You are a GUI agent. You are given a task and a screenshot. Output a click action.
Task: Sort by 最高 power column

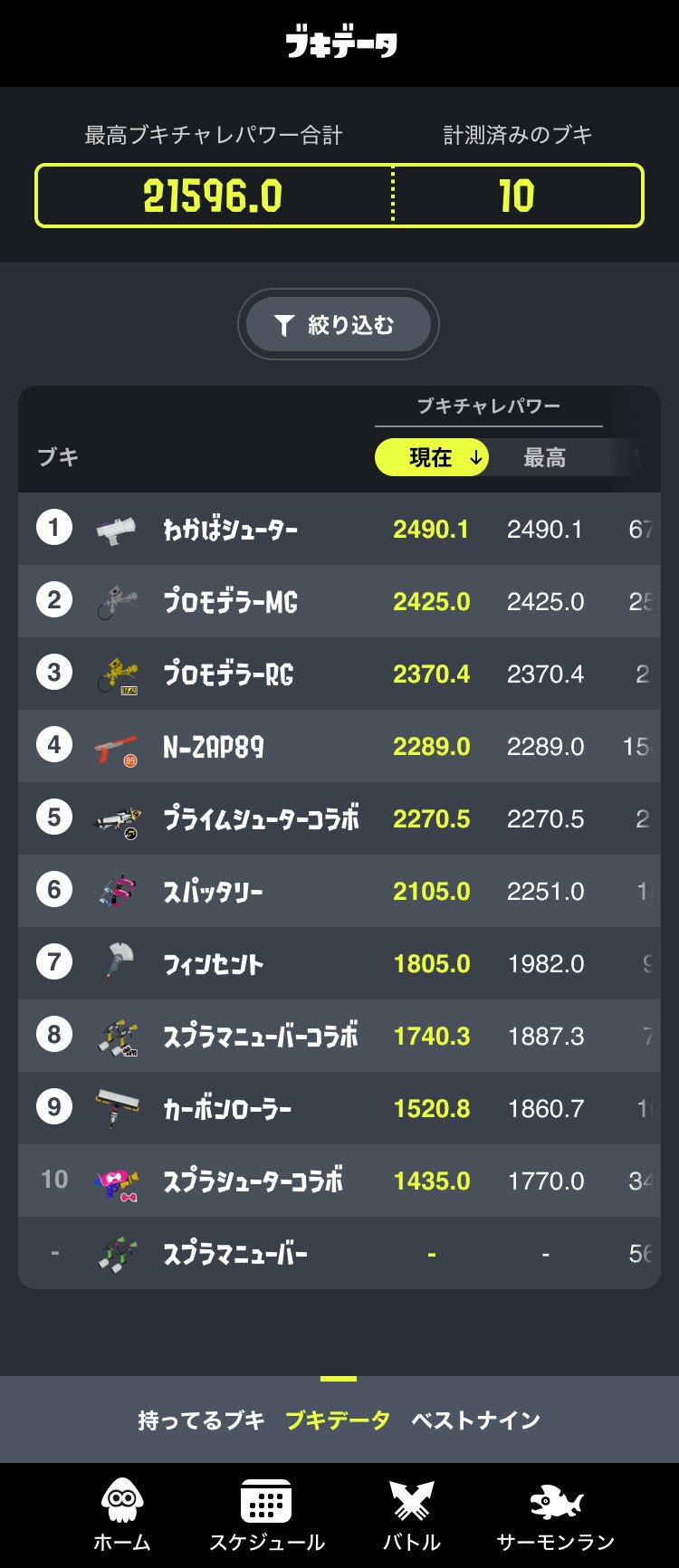(545, 458)
